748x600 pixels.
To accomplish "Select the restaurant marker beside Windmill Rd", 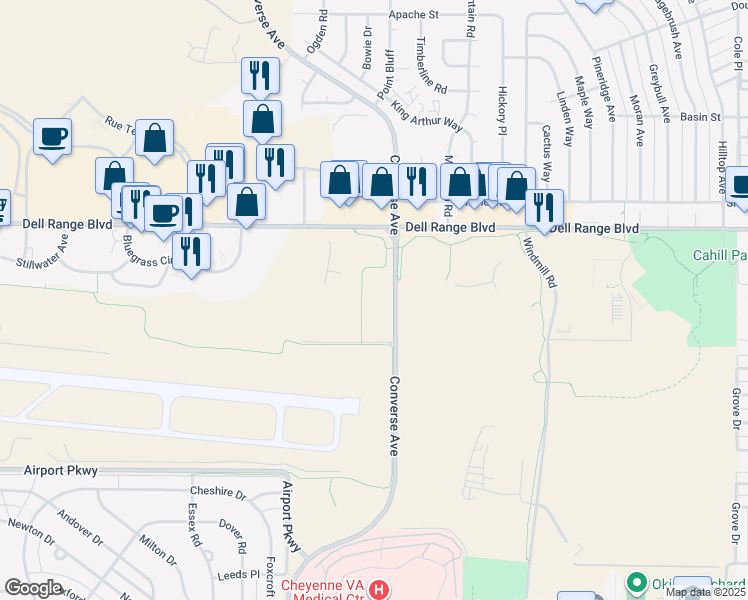I will (544, 208).
